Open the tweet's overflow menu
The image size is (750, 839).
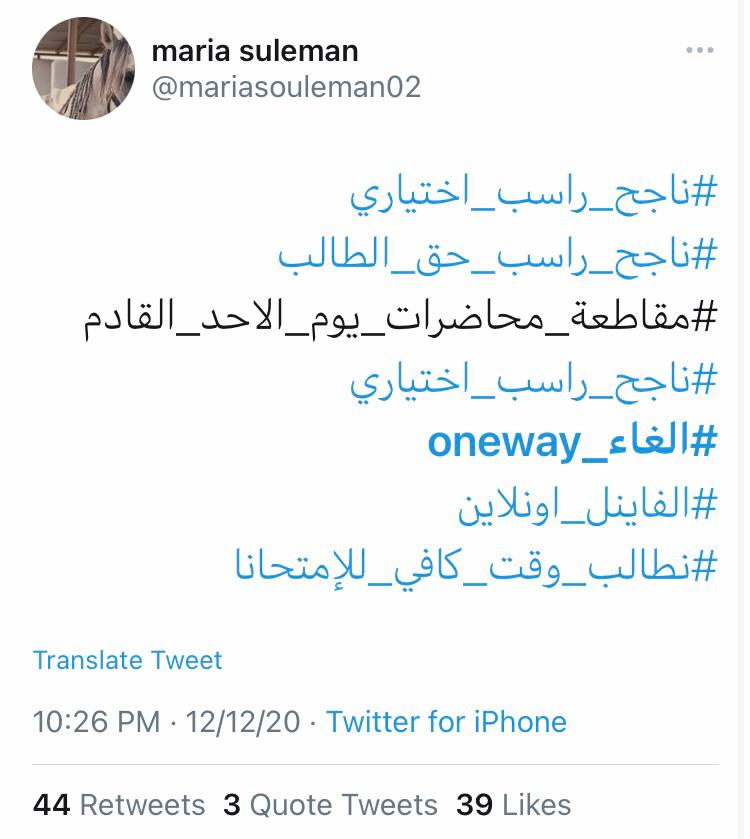699,50
